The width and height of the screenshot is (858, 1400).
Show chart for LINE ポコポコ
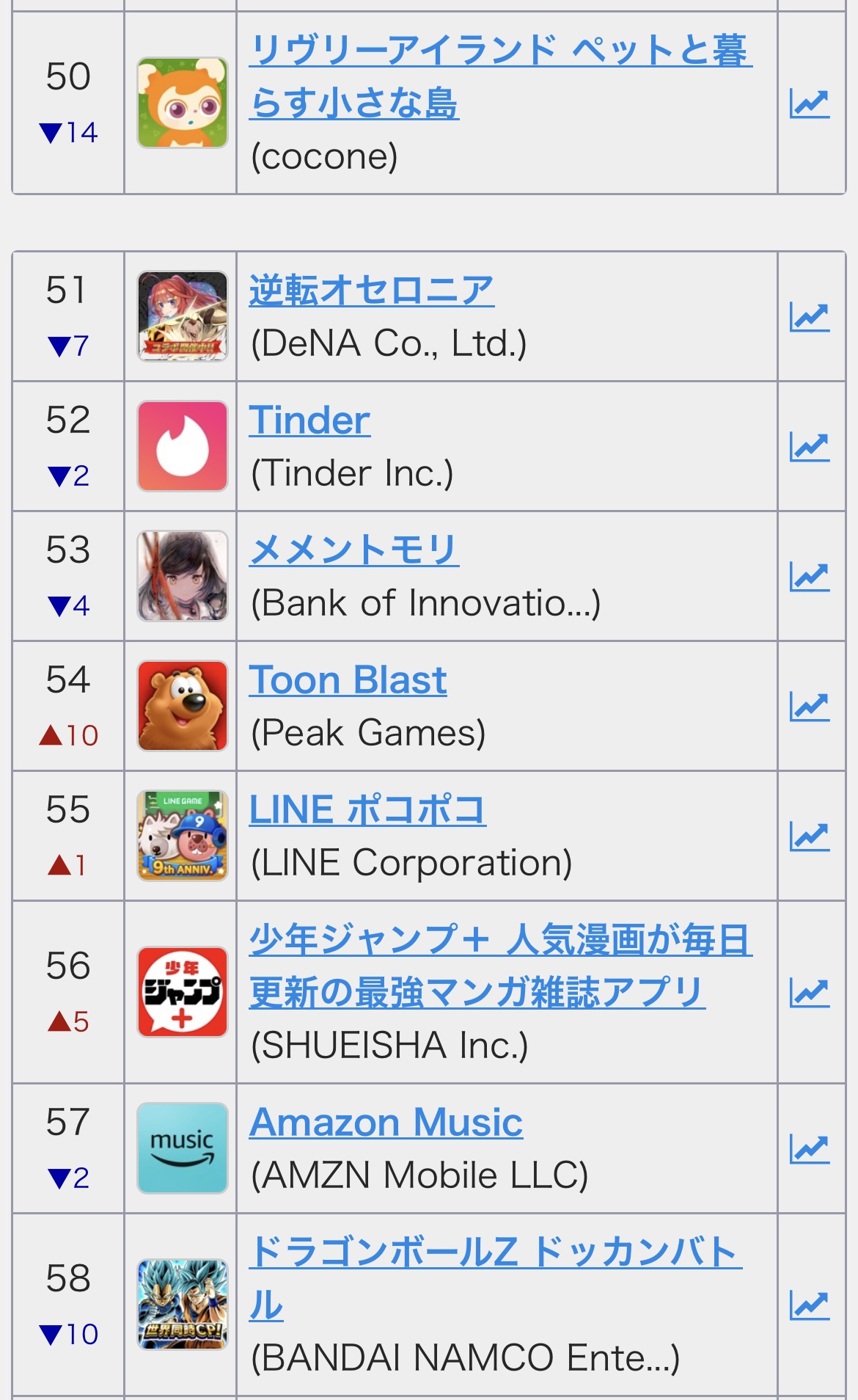pyautogui.click(x=810, y=836)
